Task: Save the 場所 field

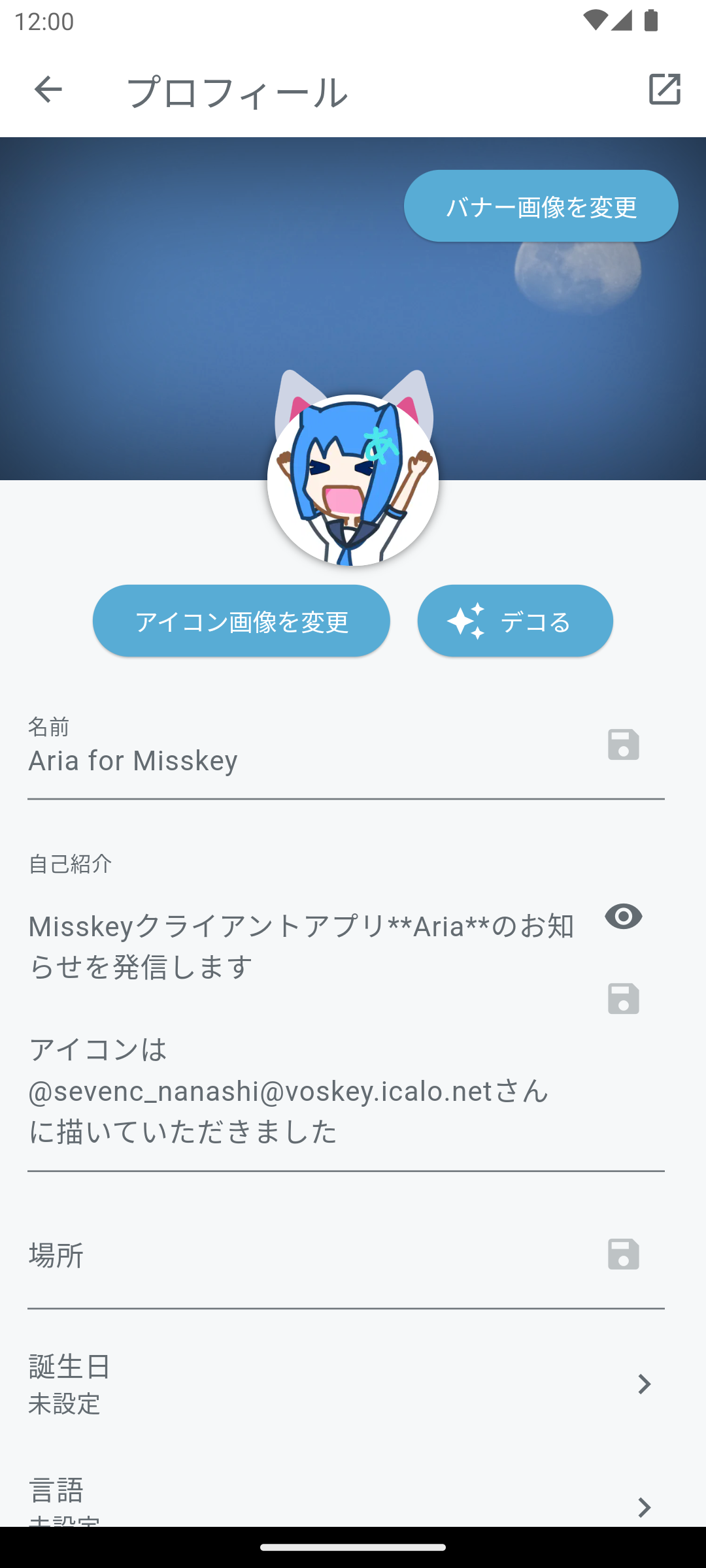Action: pos(623,1254)
